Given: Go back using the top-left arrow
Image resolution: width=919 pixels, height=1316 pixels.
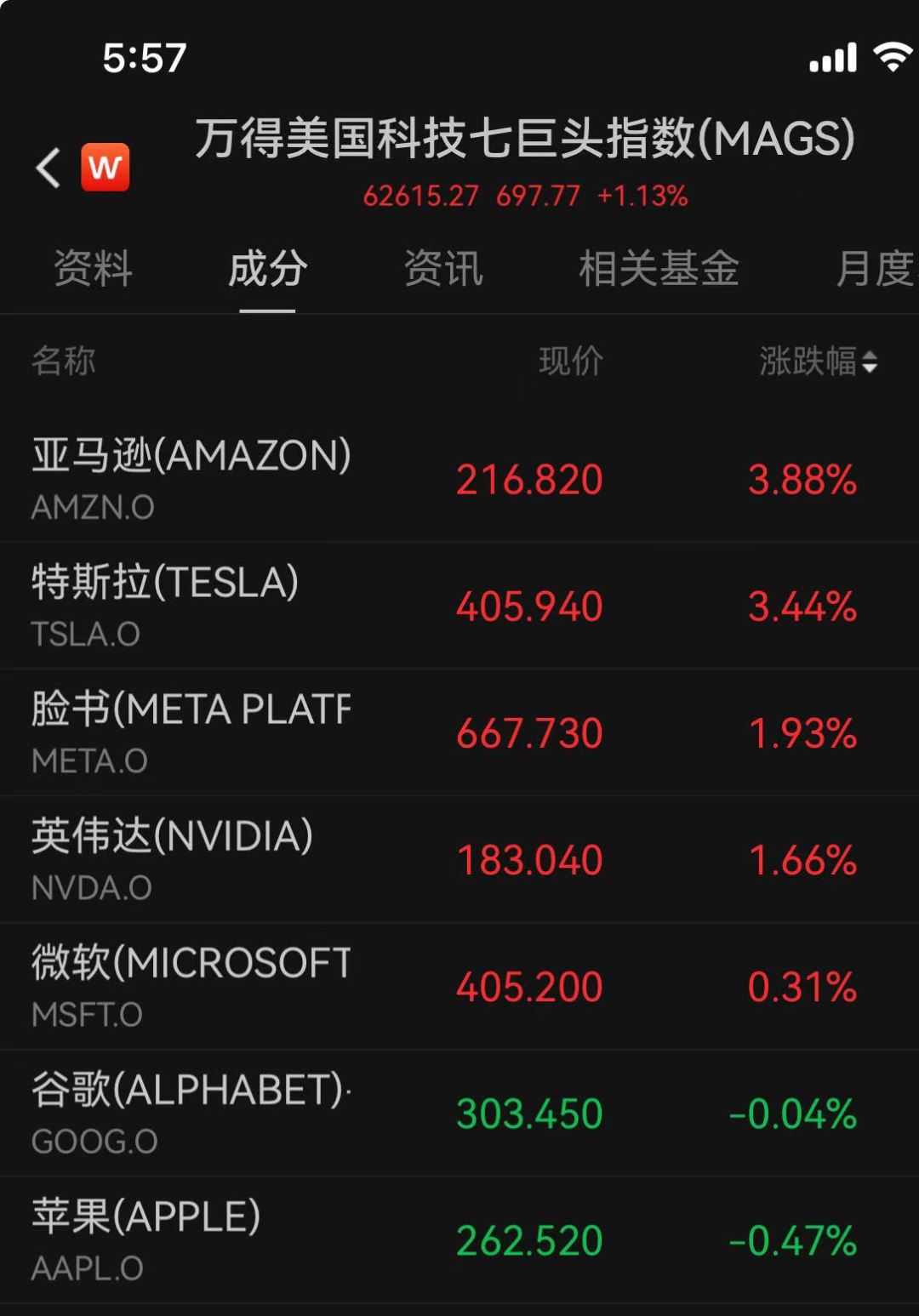Looking at the screenshot, I should coord(49,167).
